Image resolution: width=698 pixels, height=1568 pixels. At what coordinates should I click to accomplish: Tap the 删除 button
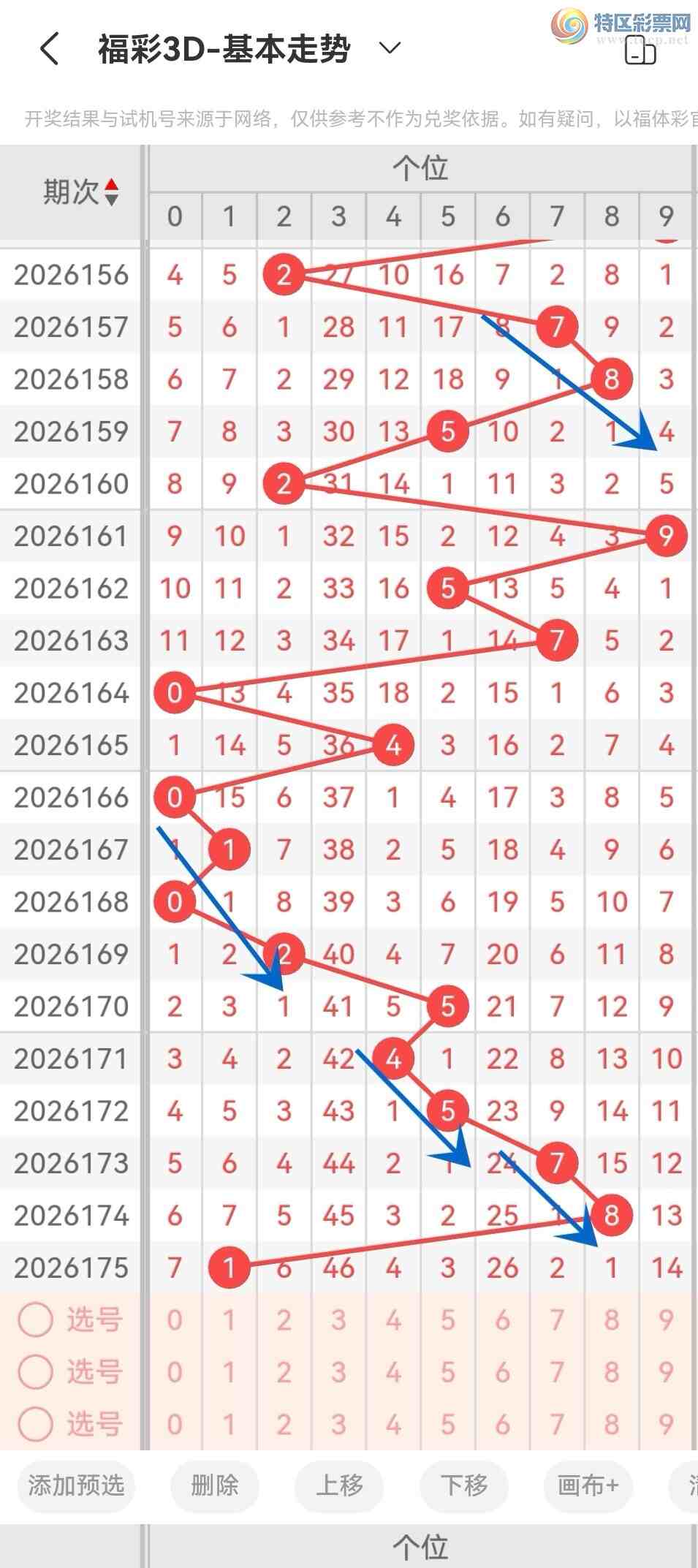pyautogui.click(x=215, y=1485)
